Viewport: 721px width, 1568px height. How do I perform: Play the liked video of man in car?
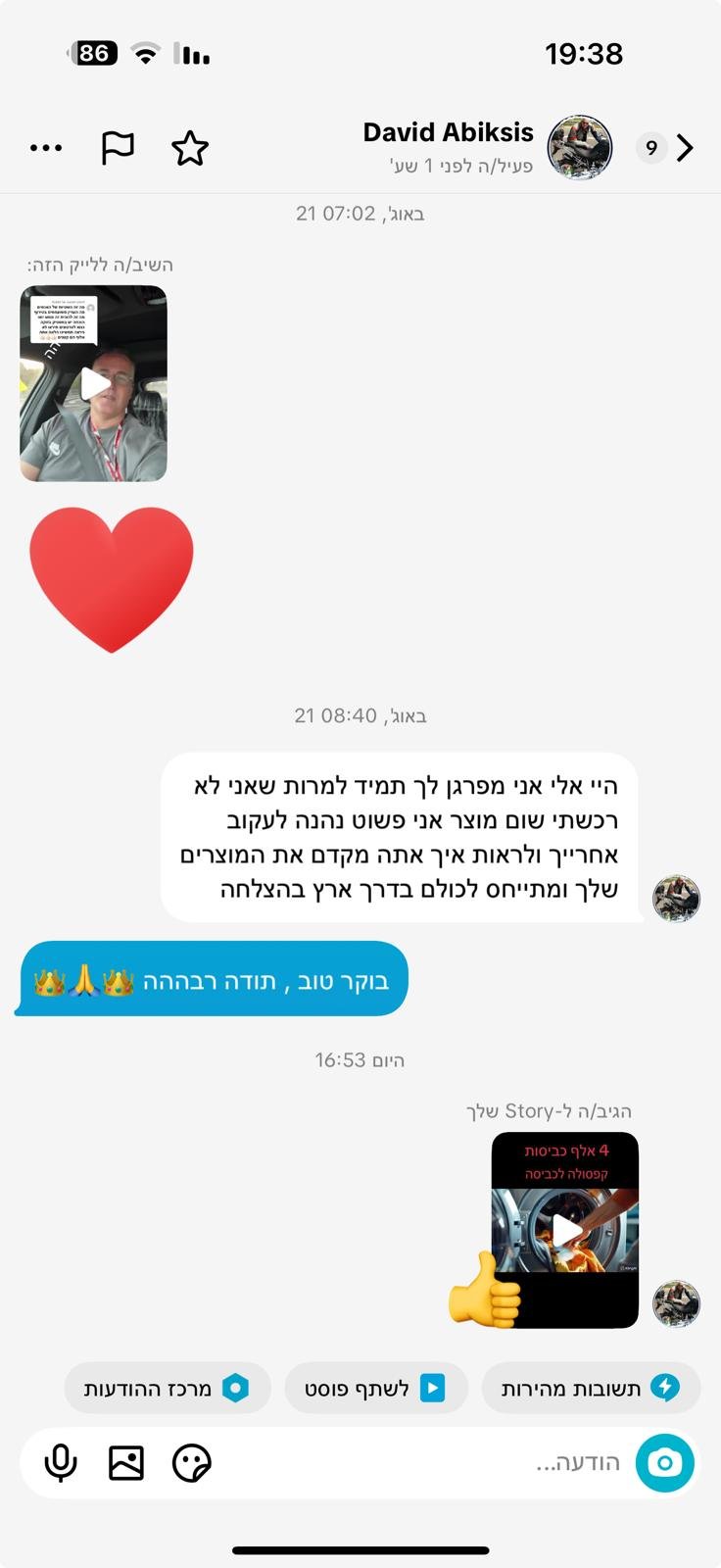click(94, 383)
